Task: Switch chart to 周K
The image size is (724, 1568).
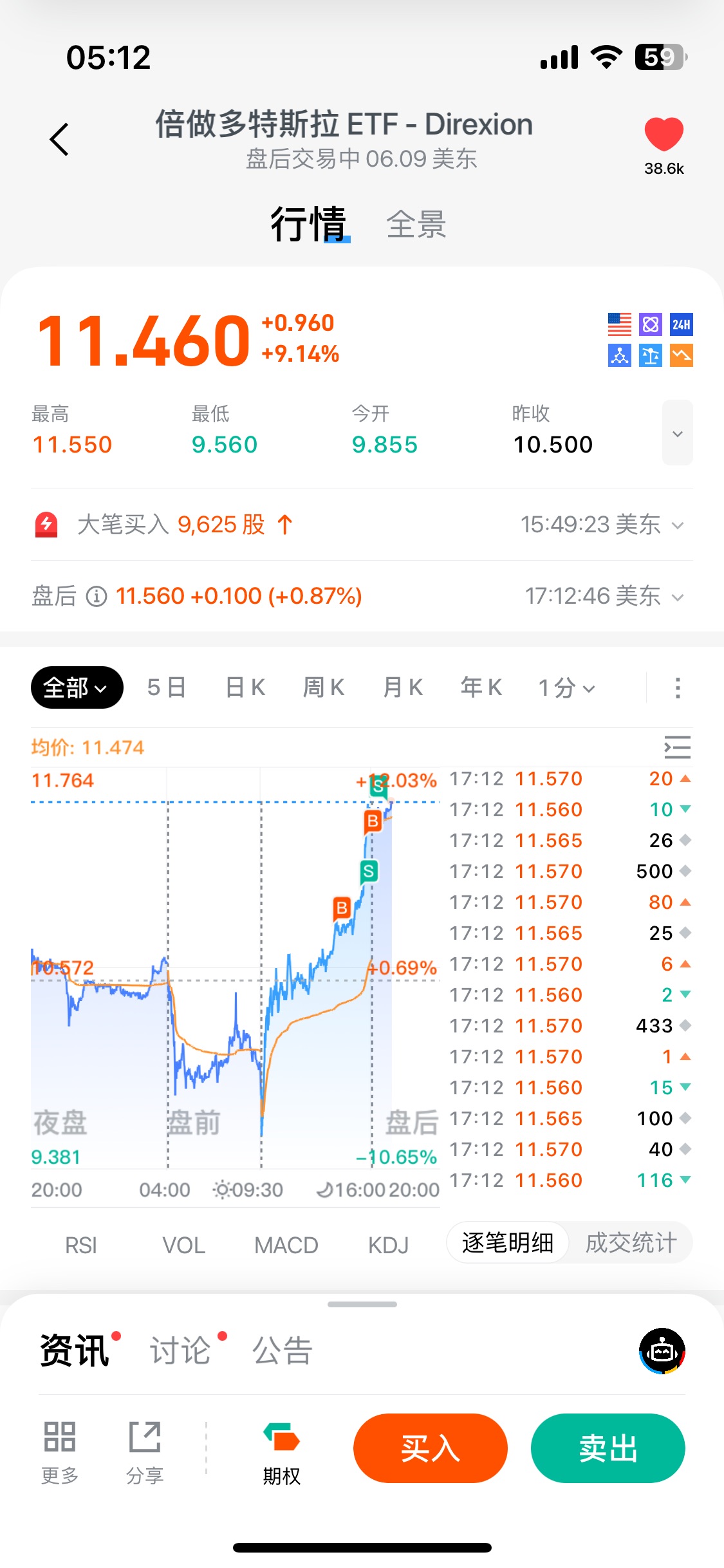Action: pos(324,687)
